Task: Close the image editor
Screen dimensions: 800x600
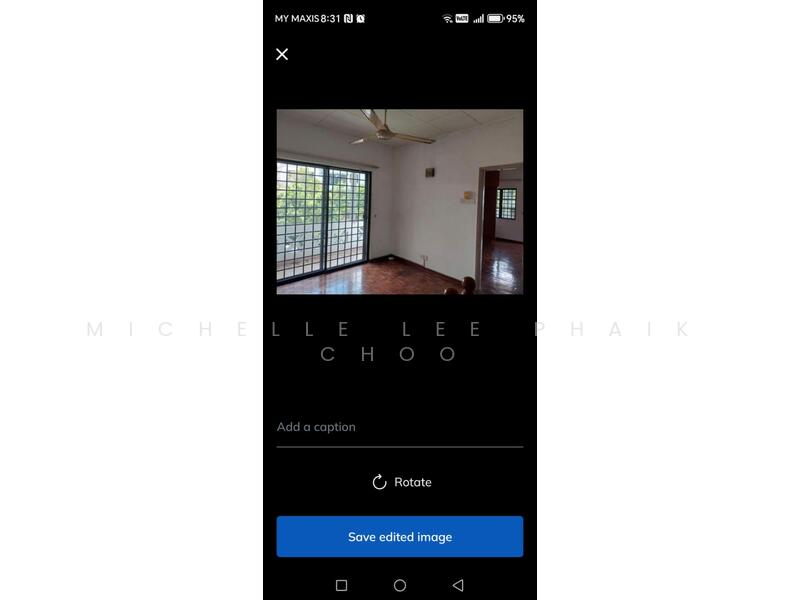Action: click(282, 54)
